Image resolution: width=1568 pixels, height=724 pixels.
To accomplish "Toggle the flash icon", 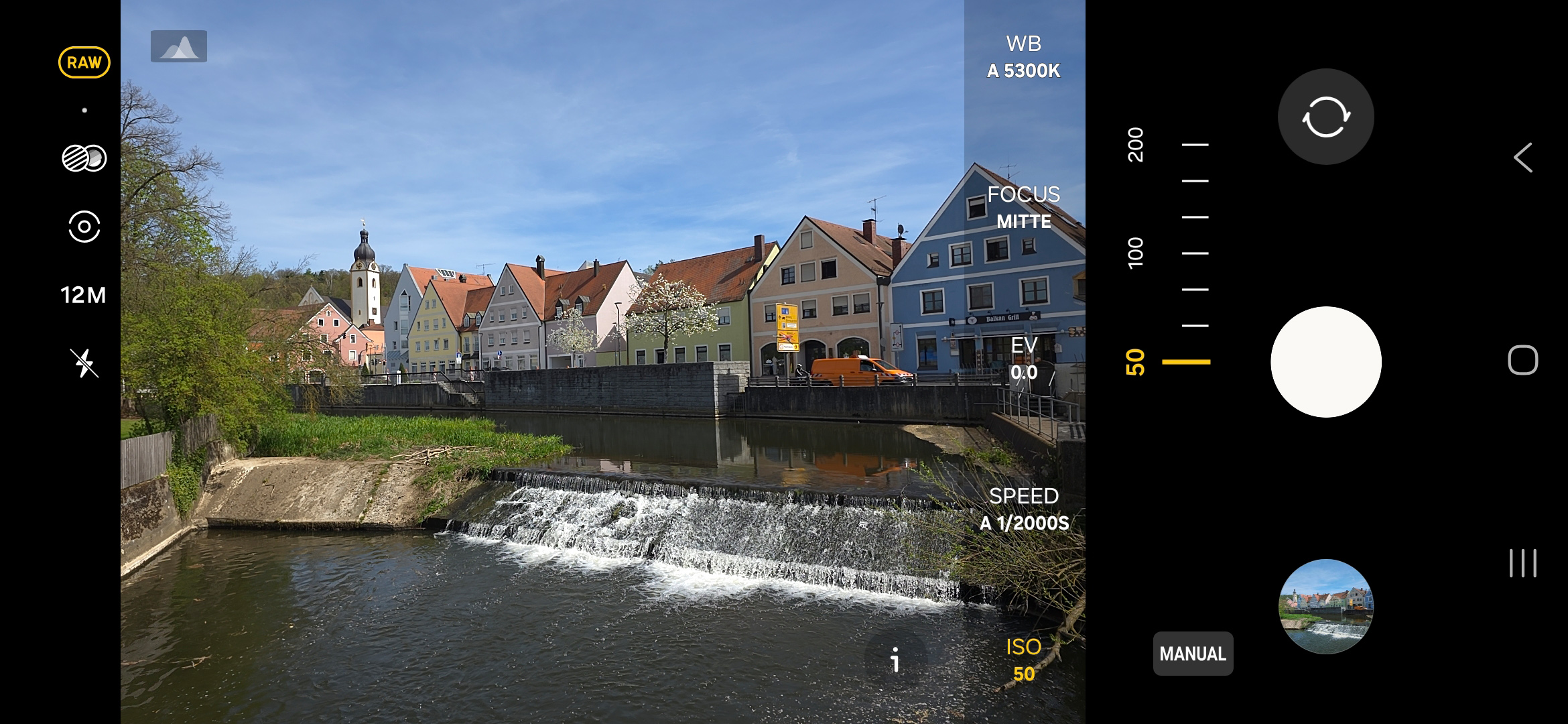I will pos(84,363).
